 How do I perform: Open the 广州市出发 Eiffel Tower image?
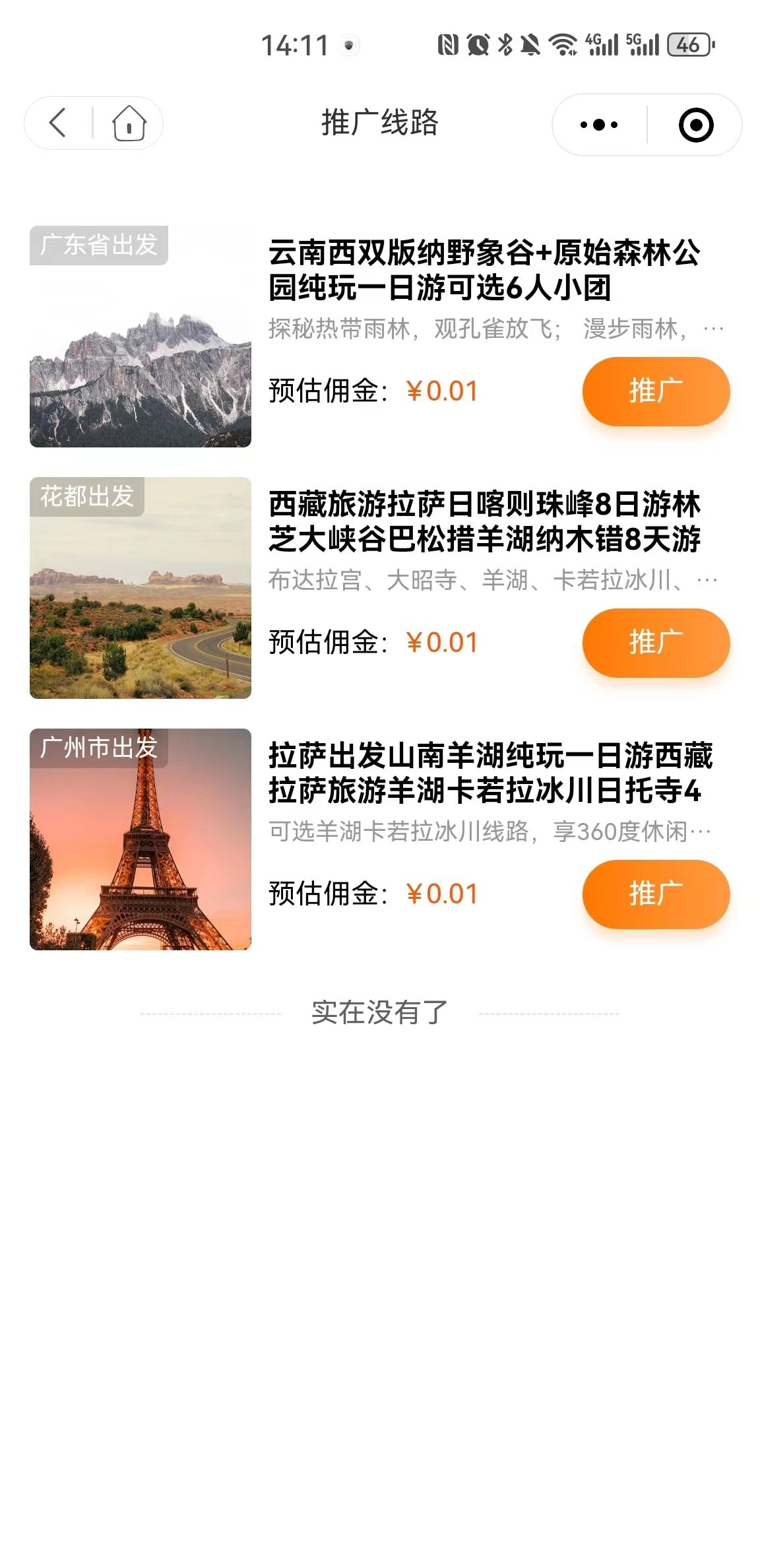(x=141, y=839)
